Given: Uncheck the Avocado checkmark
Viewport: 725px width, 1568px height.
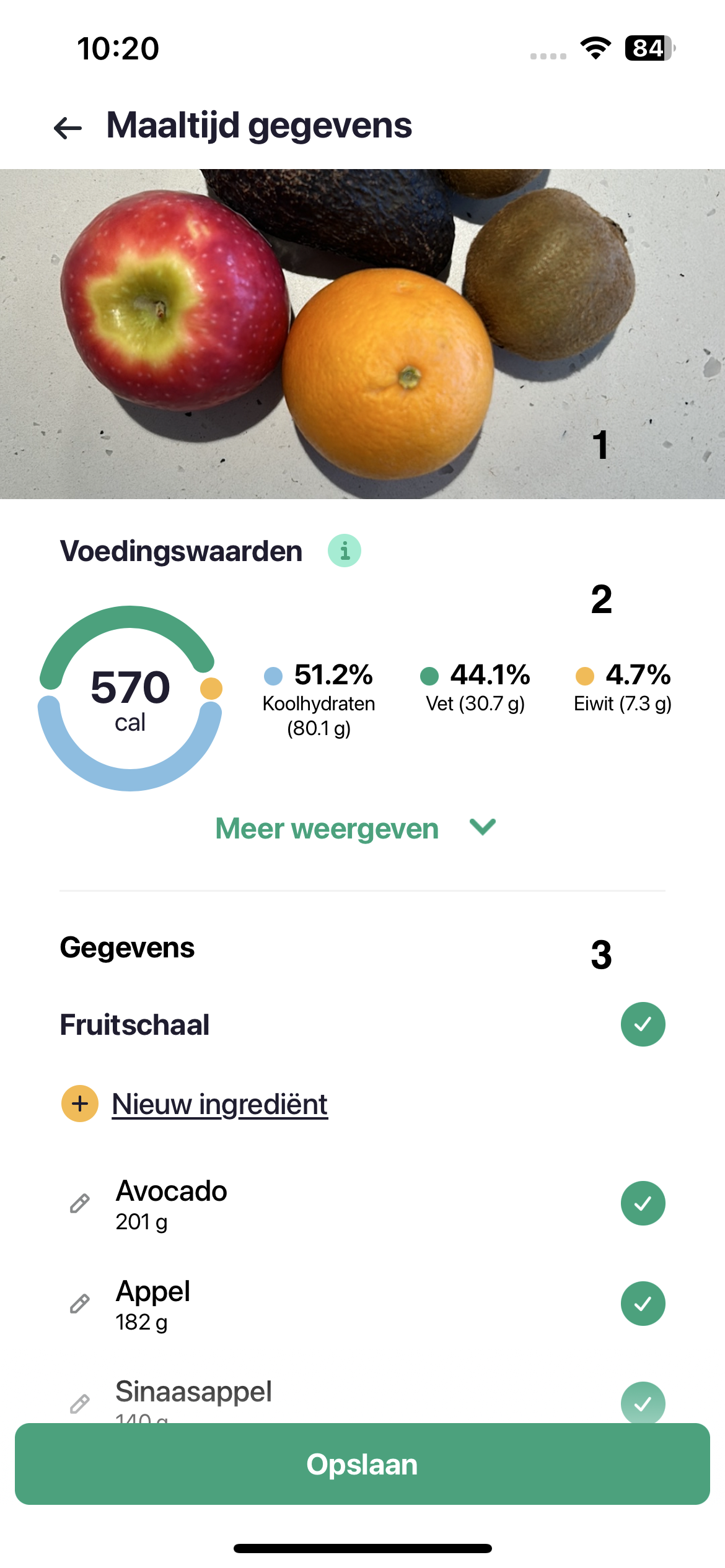Looking at the screenshot, I should click(643, 1203).
